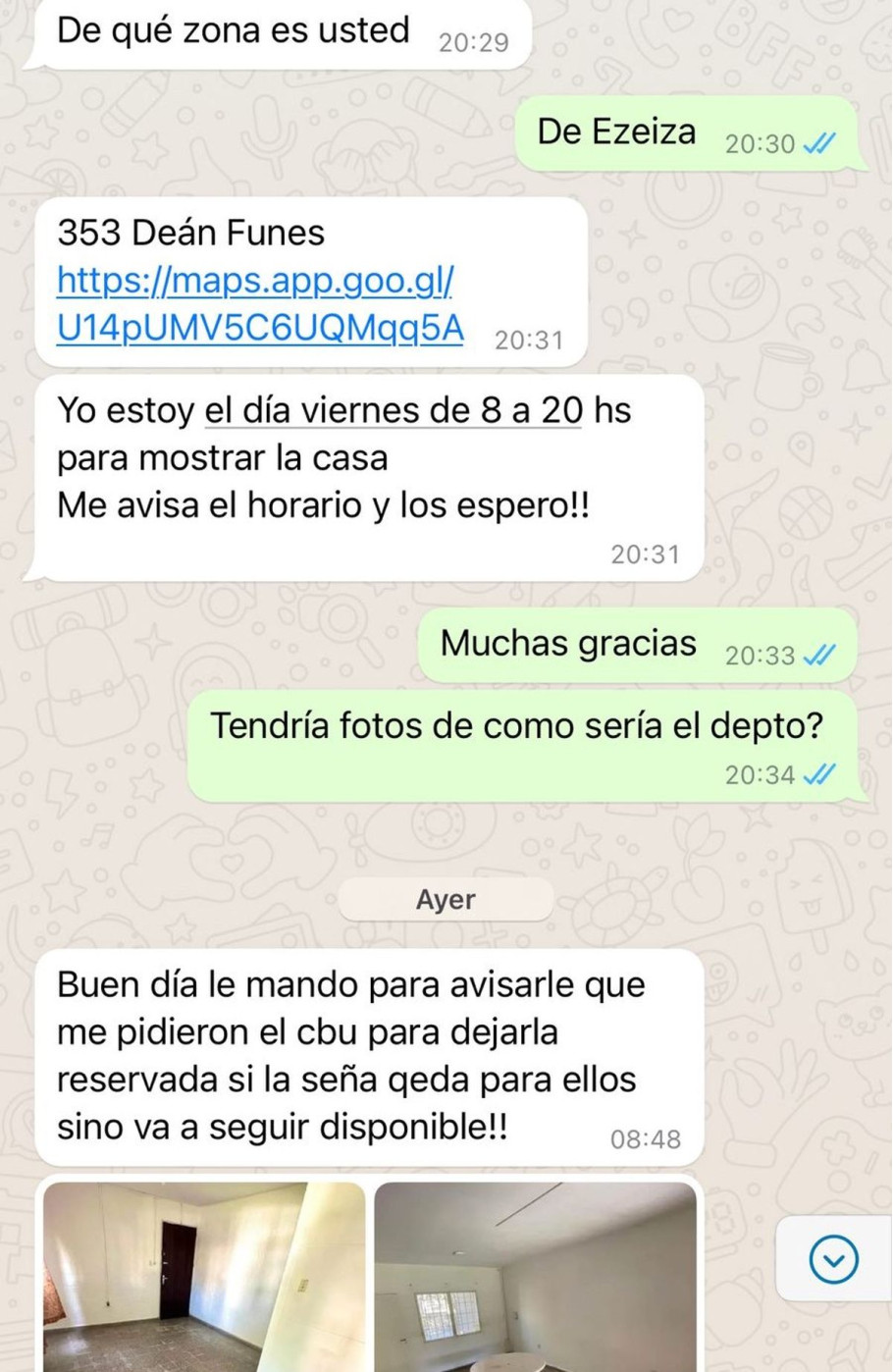Screen dimensions: 893x1372
Task: Open the photo of the room with the dark door
Action: coord(204,1276)
